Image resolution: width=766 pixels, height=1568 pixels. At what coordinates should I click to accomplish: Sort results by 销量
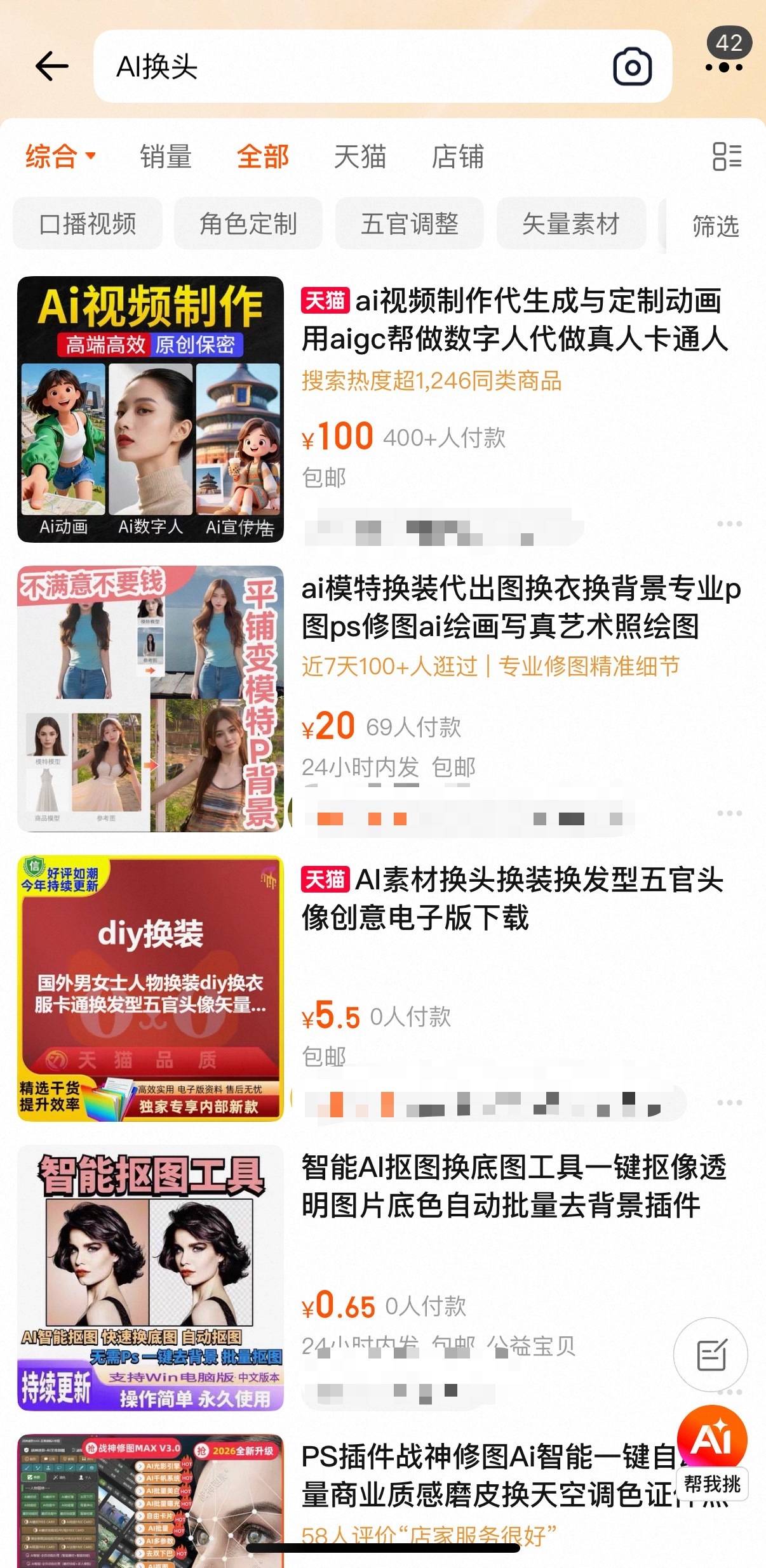pos(166,156)
